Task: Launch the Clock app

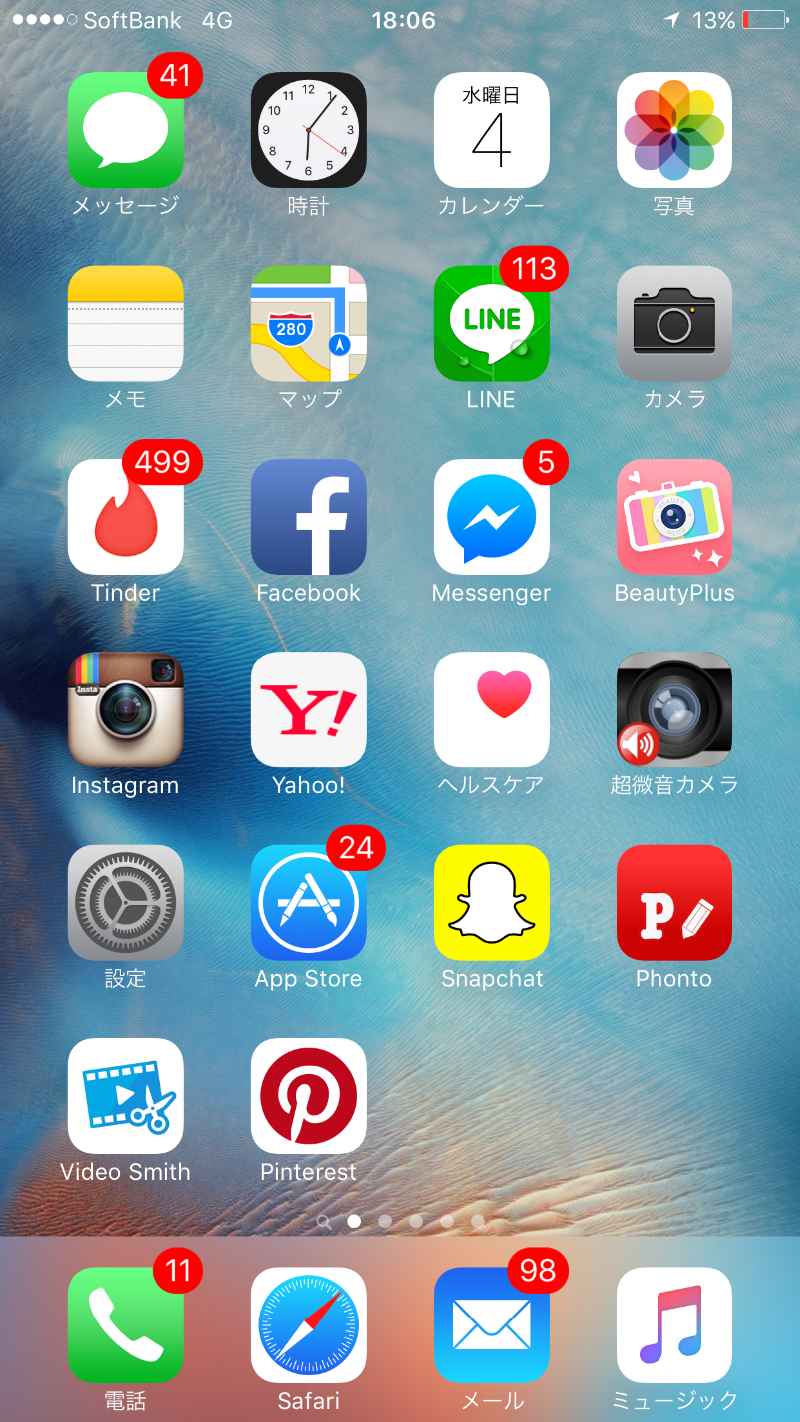Action: click(x=308, y=130)
